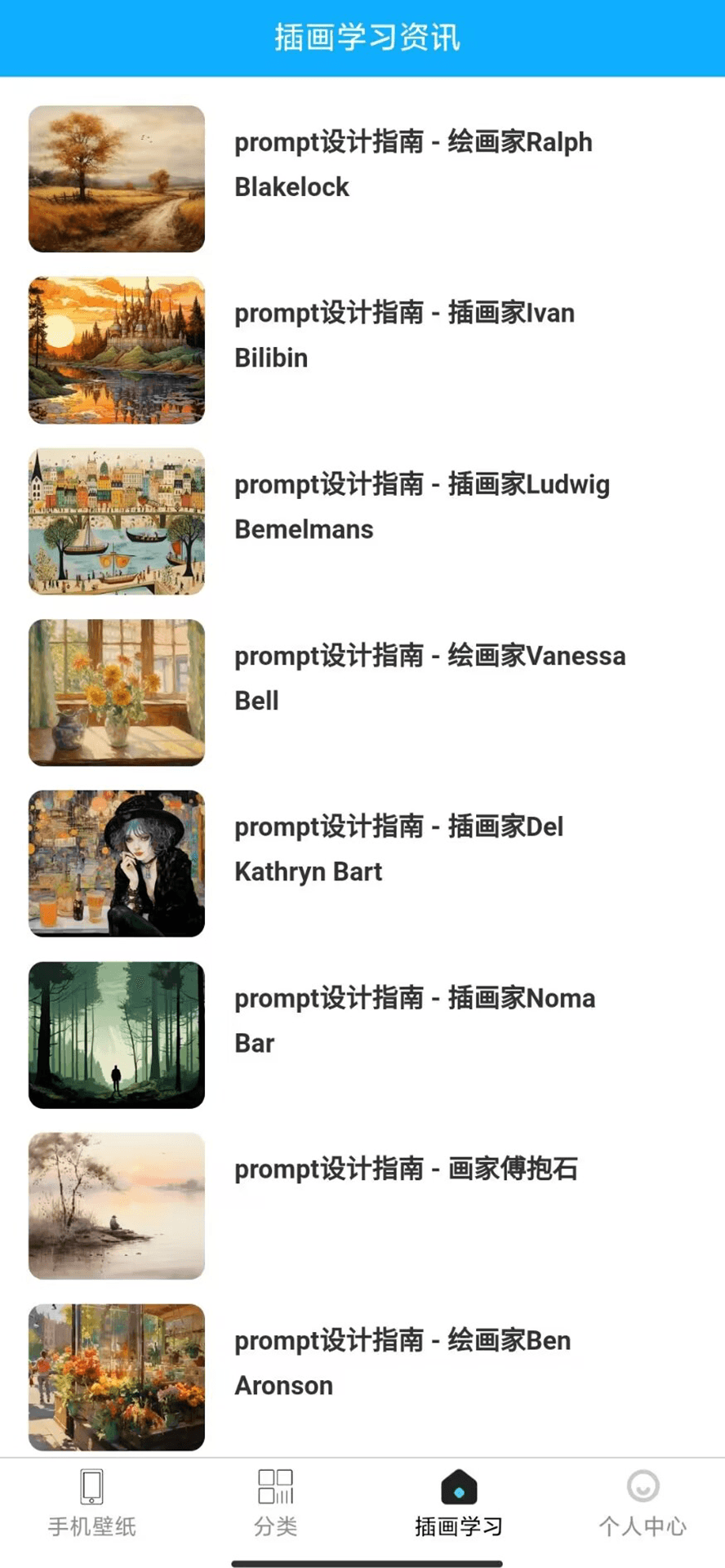Open article about 插画家Ludwig Bemelmans
Viewport: 725px width, 1568px height.
pos(421,506)
